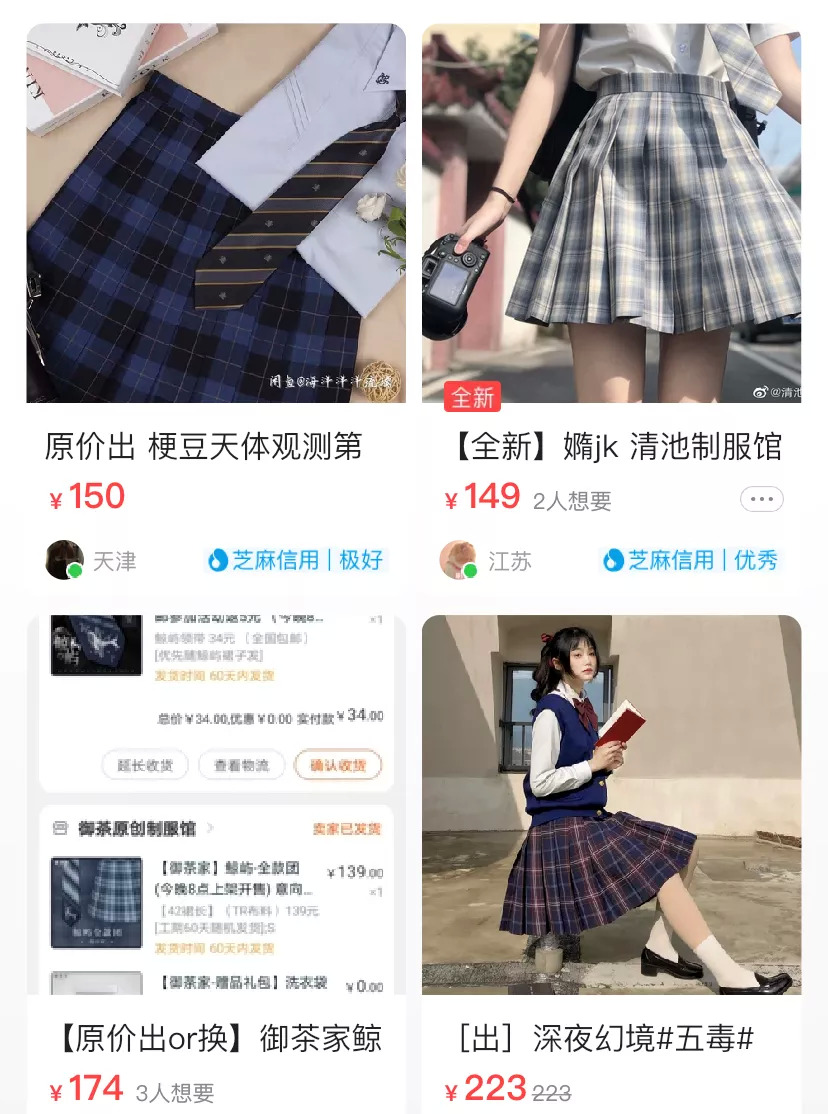View the 江苏 seller's profile avatar

click(459, 560)
